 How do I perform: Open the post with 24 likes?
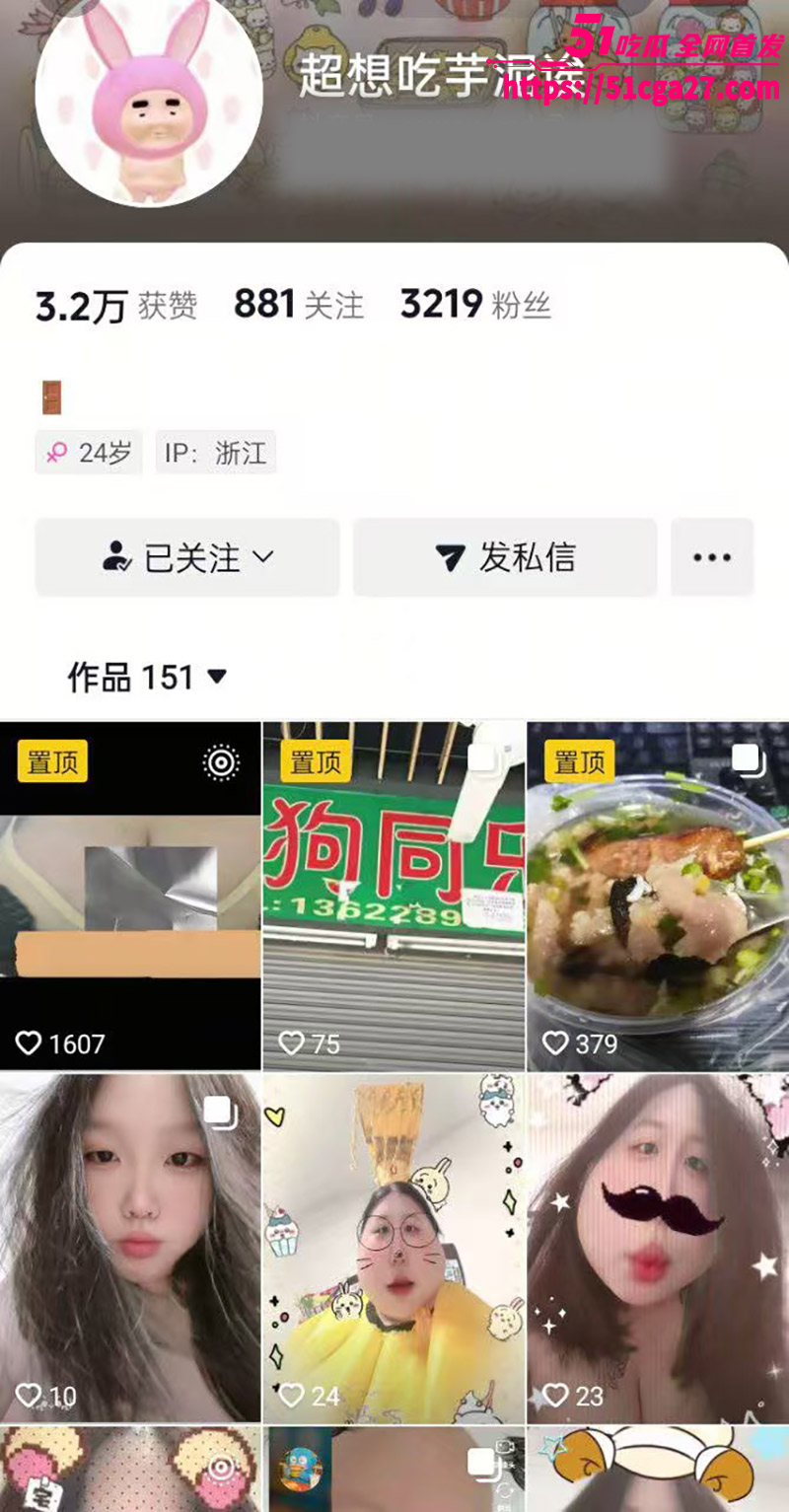point(394,1248)
